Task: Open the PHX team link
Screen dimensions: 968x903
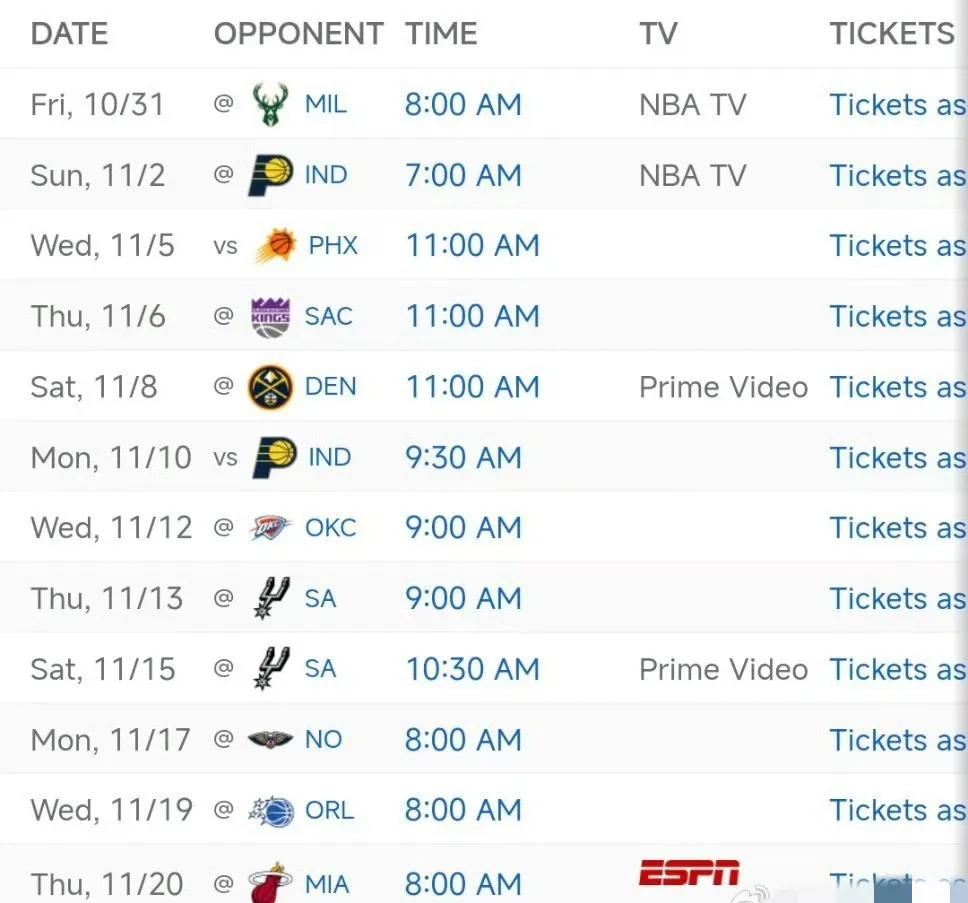Action: (332, 246)
